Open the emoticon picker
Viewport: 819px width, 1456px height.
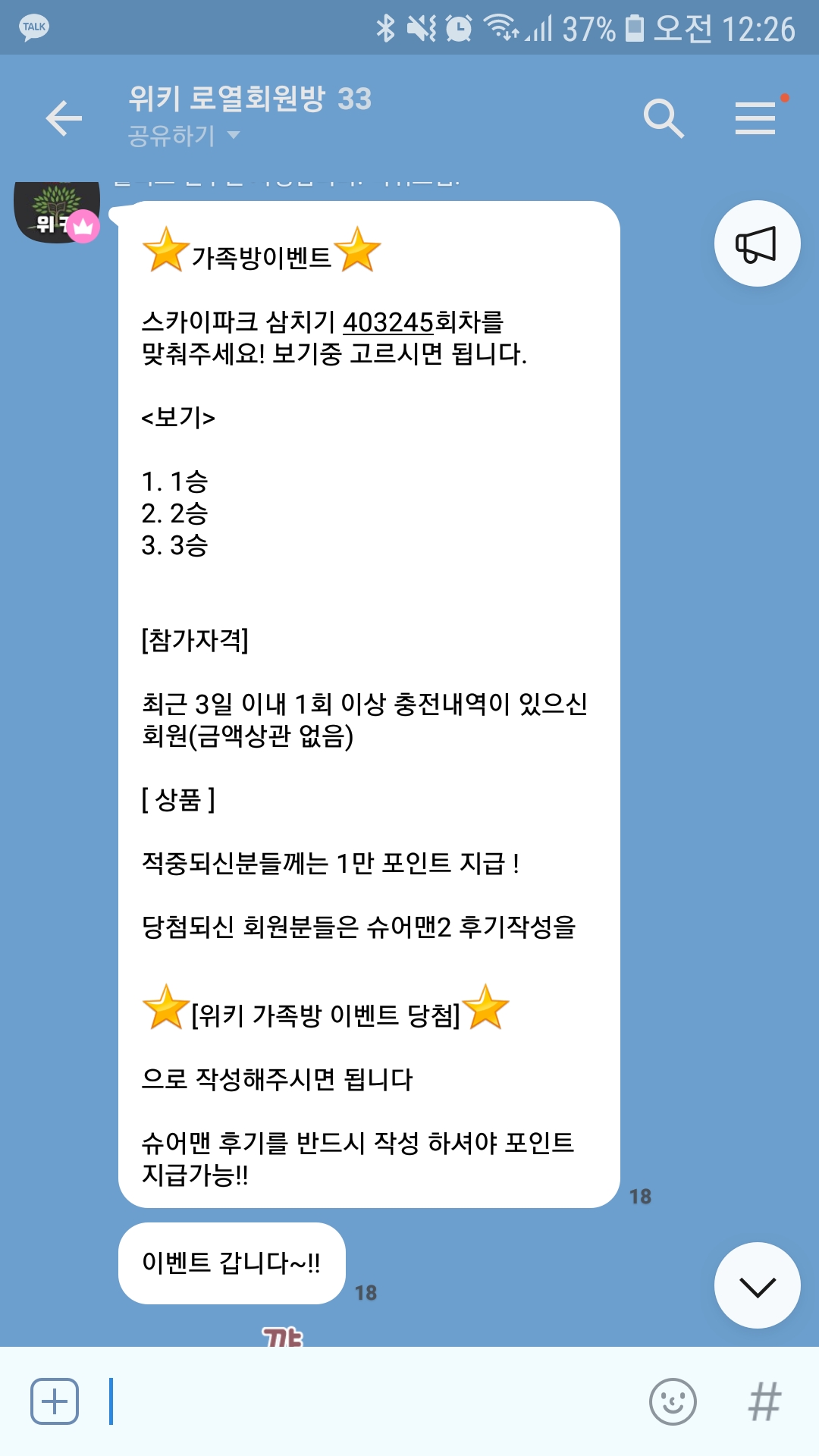point(673,1401)
